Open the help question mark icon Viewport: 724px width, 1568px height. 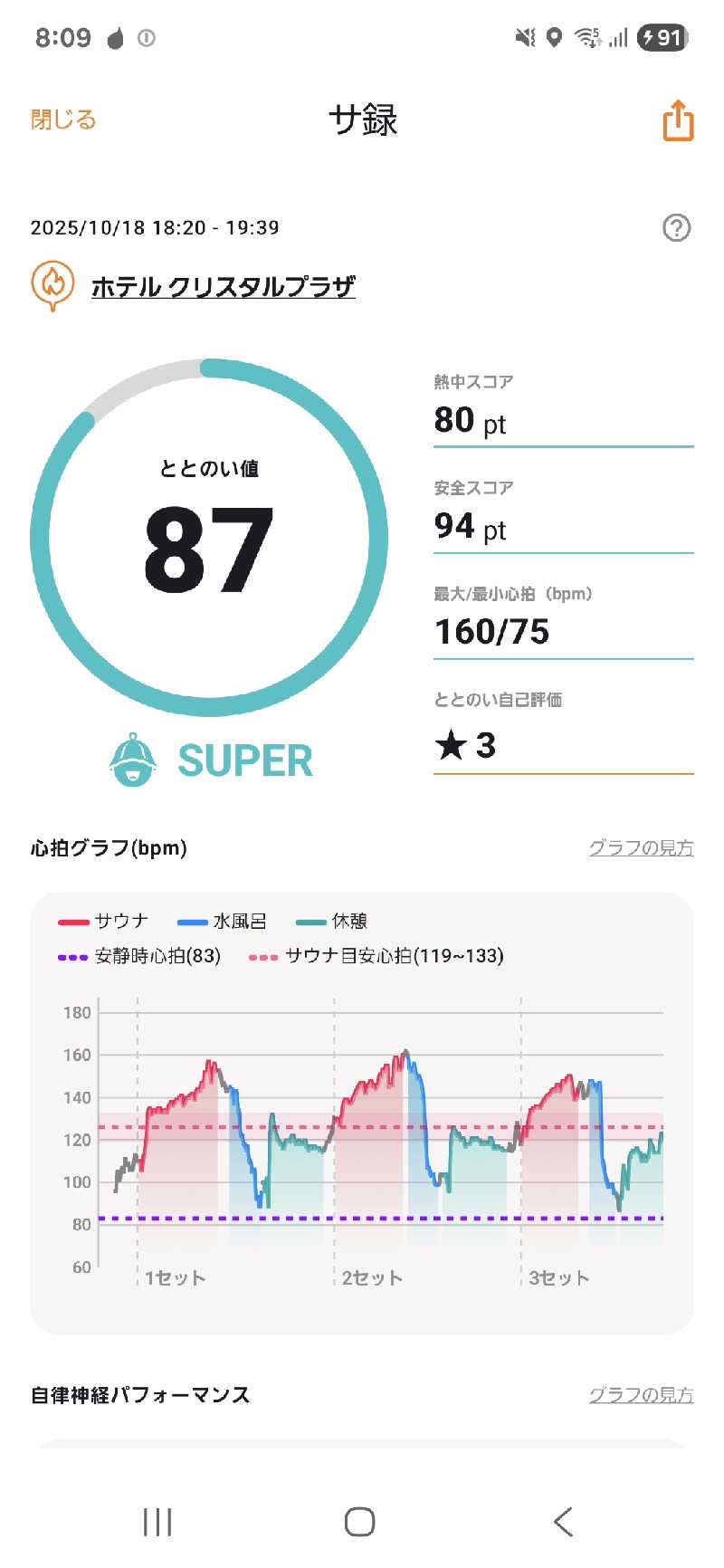676,228
